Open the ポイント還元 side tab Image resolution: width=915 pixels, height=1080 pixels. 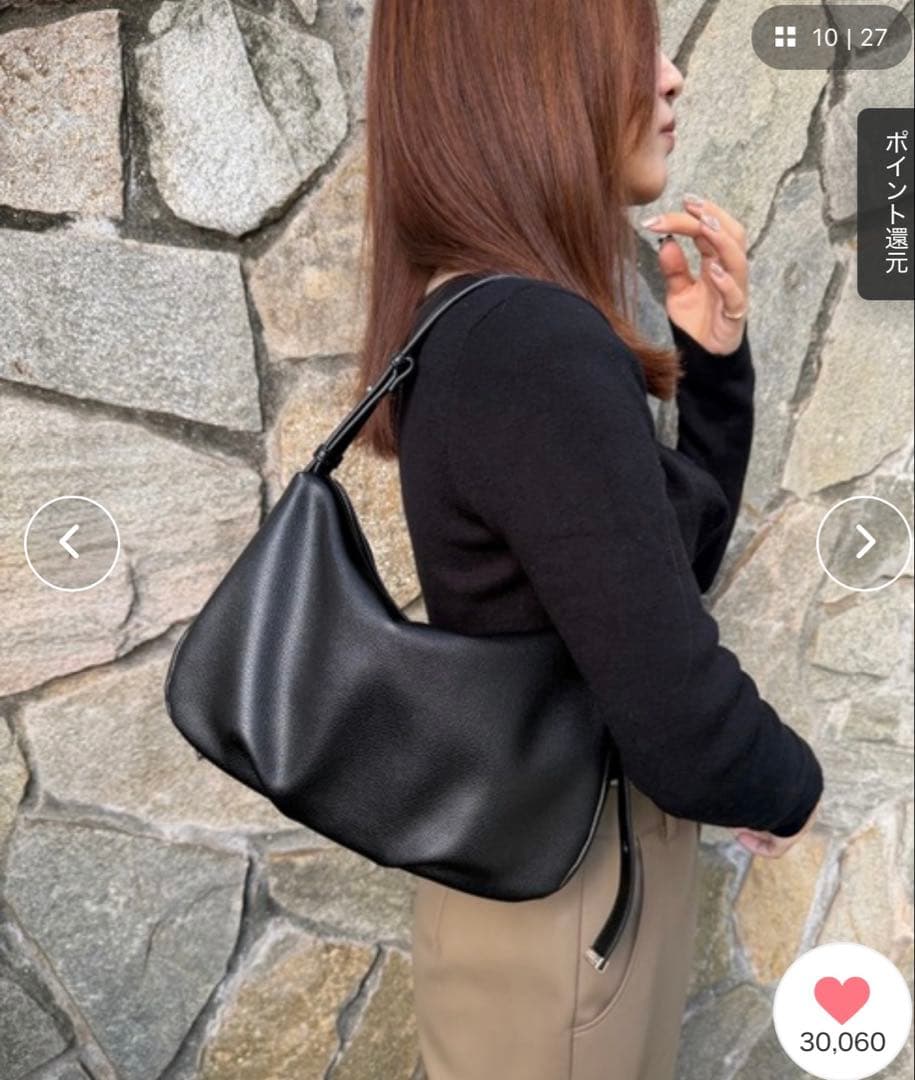pyautogui.click(x=888, y=204)
